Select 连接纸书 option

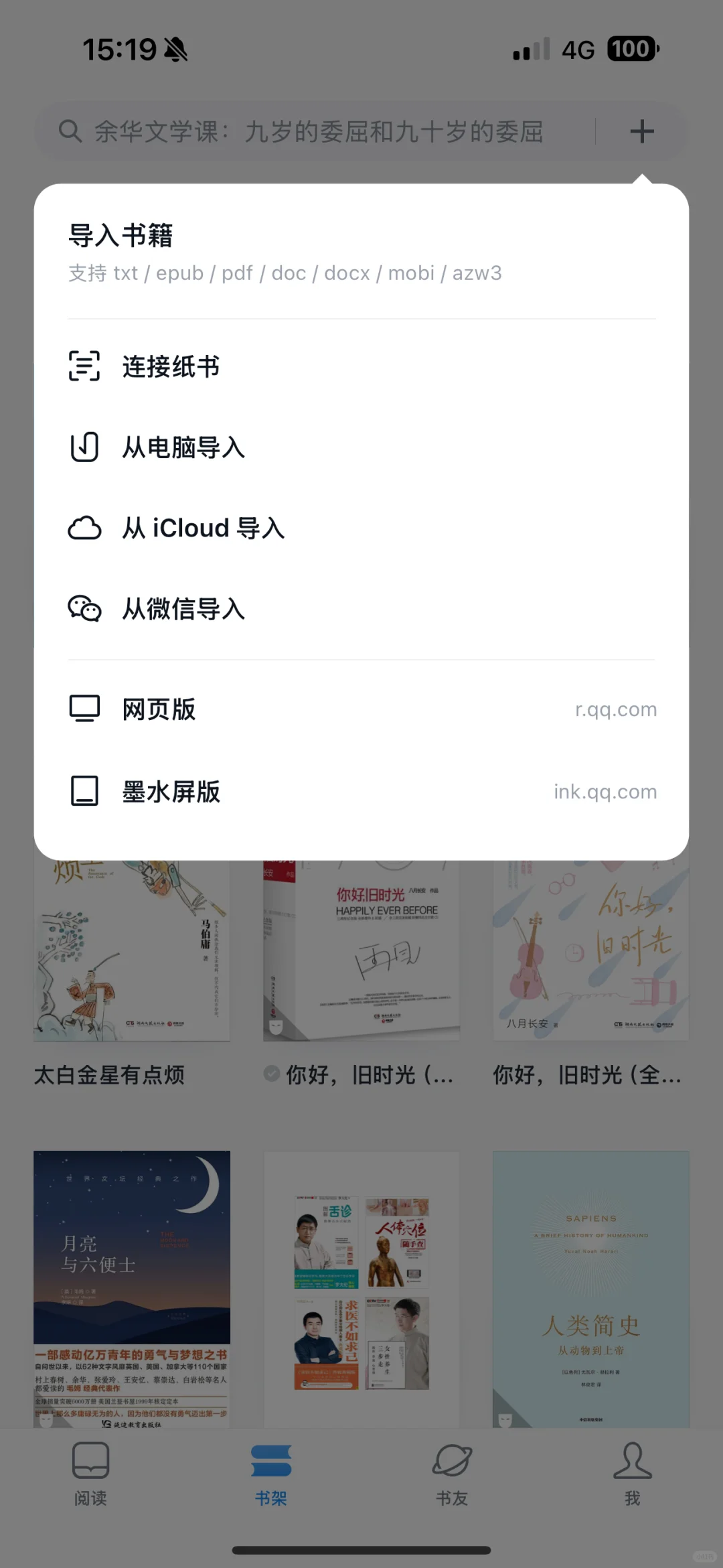click(x=171, y=366)
